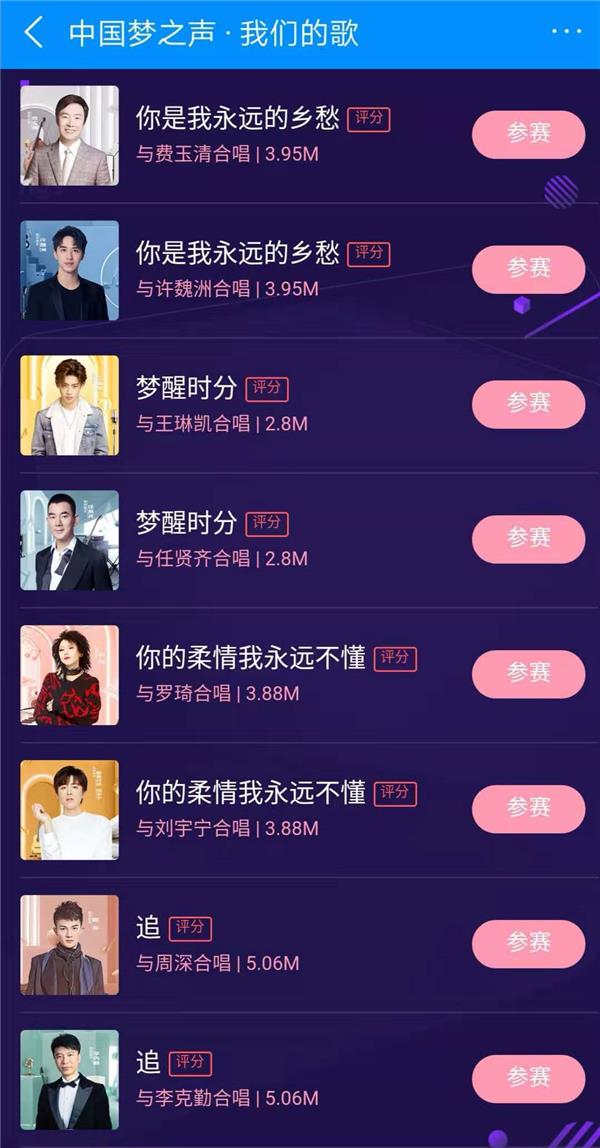600x1148 pixels.
Task: Join 刘宇宁's duet via 参赛
Action: [528, 809]
